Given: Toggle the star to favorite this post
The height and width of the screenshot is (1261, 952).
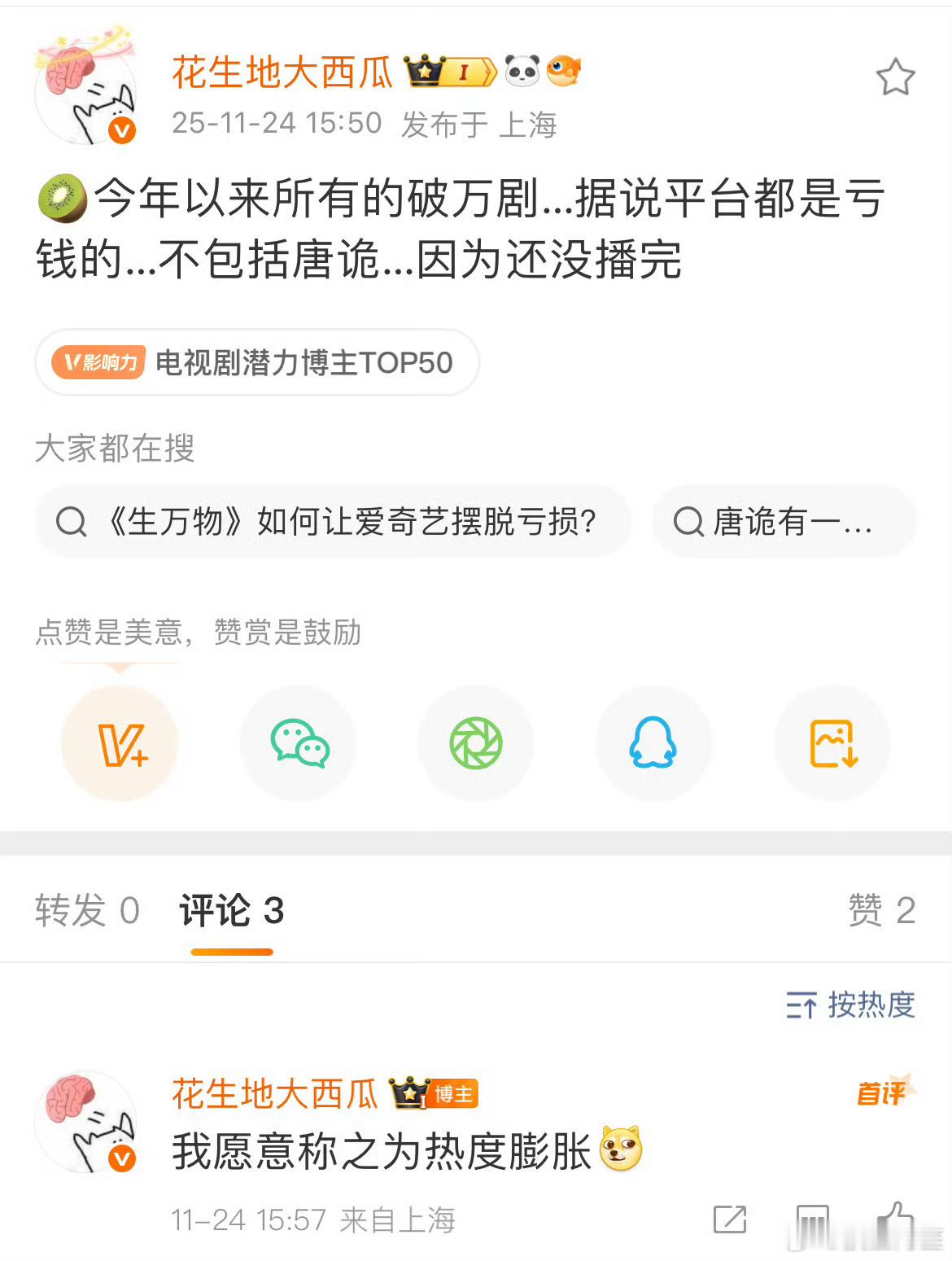Looking at the screenshot, I should click(896, 75).
